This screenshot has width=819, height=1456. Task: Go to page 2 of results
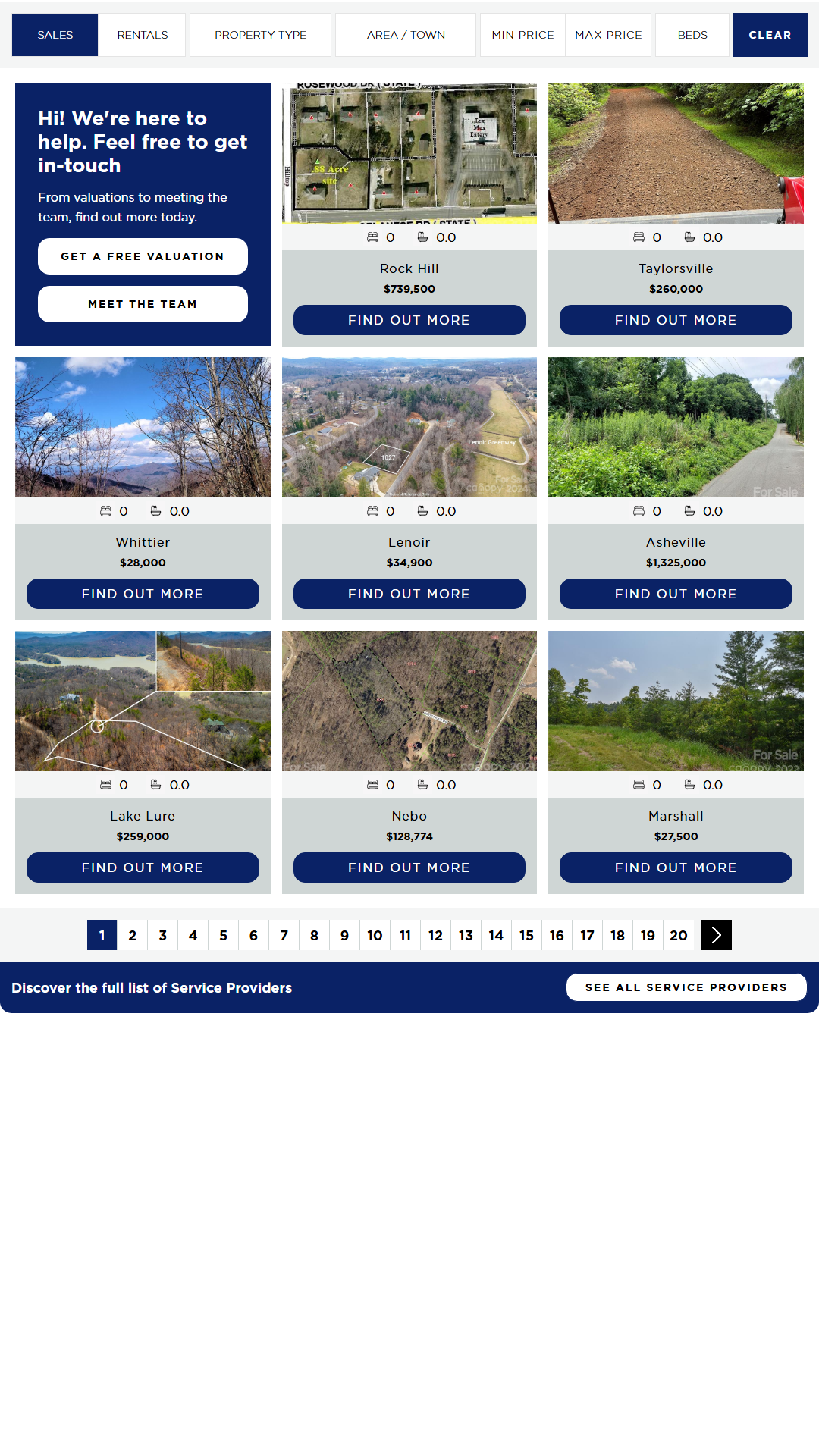[x=133, y=935]
